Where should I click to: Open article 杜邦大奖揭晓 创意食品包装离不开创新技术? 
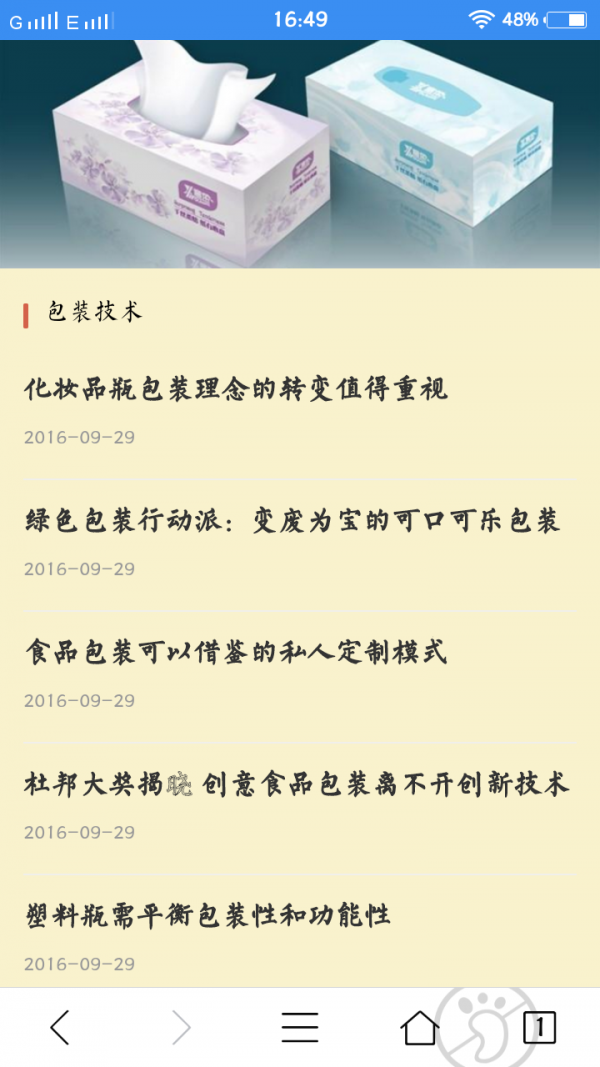297,785
